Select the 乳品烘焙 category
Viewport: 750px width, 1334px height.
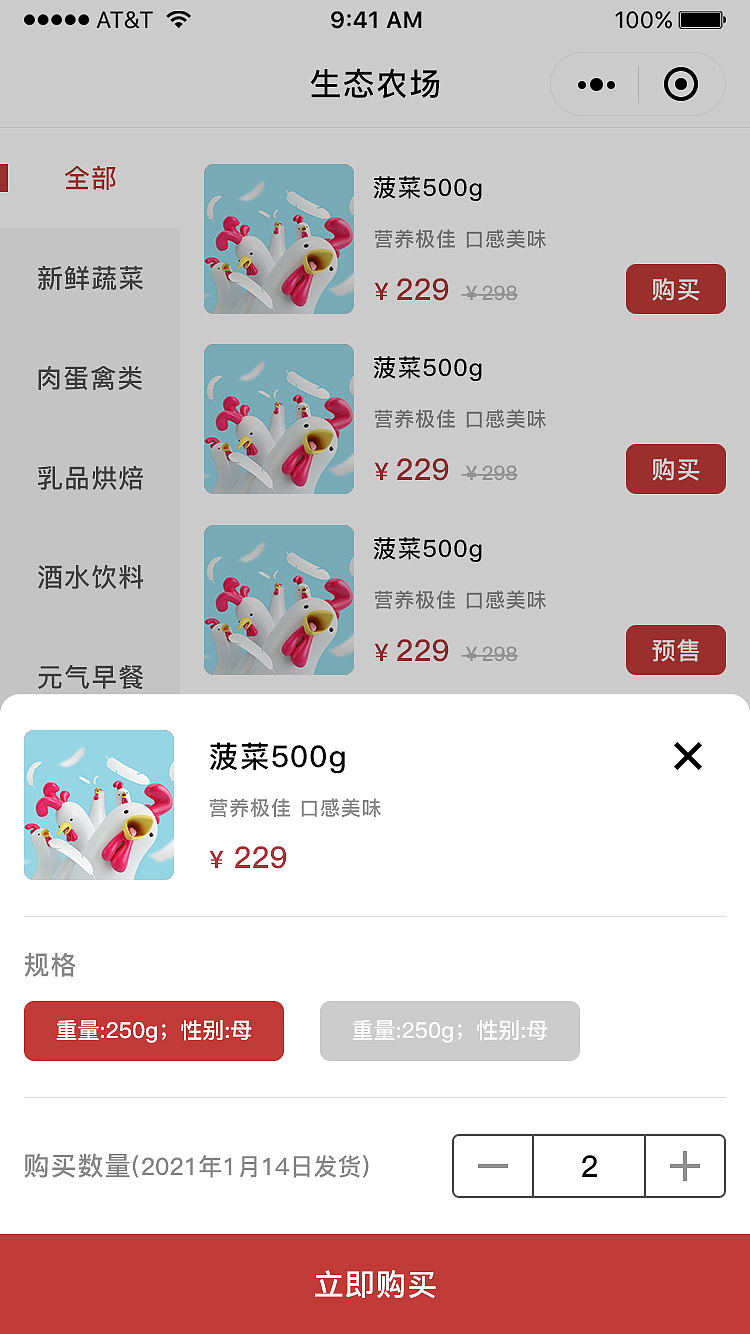[90, 478]
